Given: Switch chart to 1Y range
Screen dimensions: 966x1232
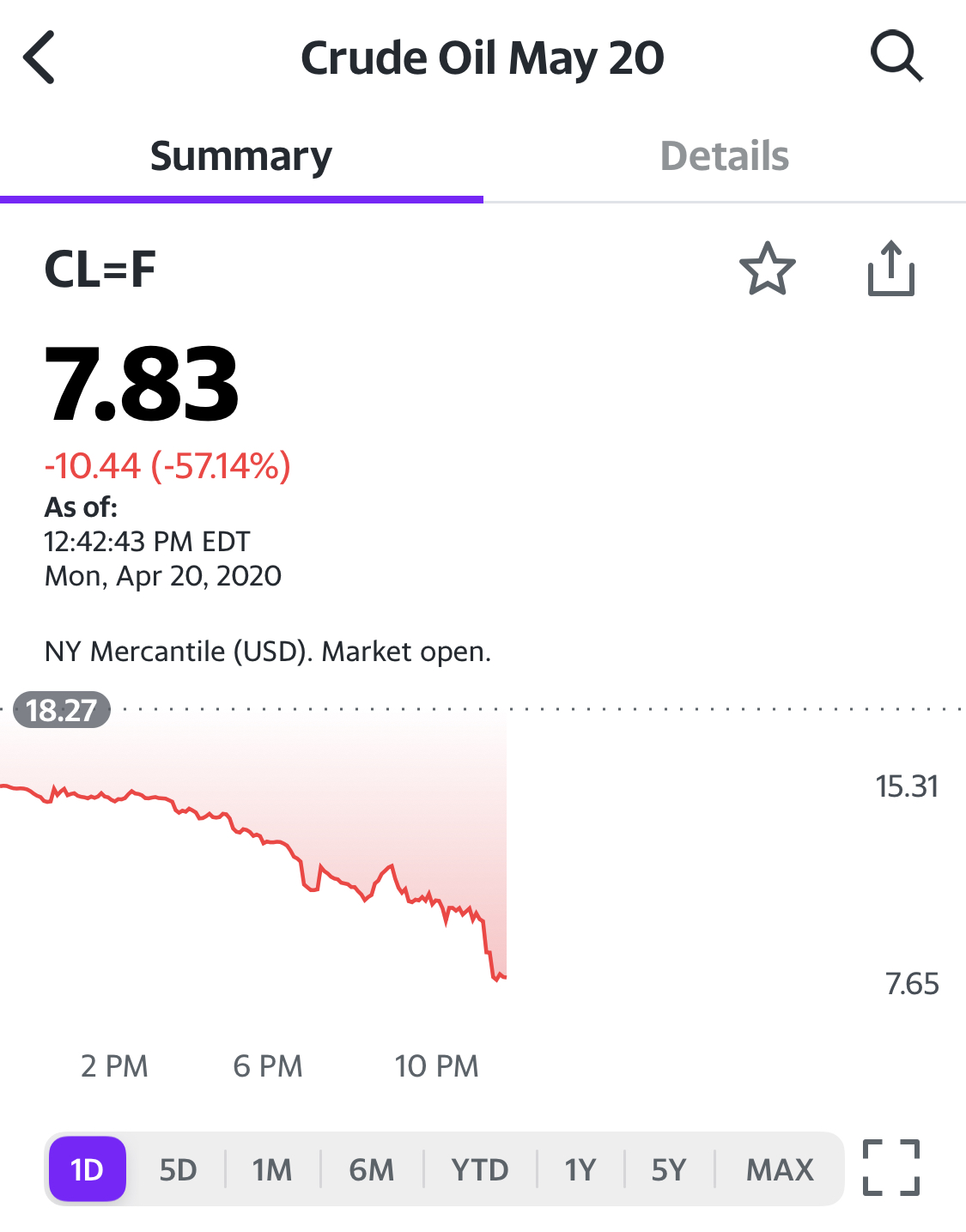Looking at the screenshot, I should 580,1169.
